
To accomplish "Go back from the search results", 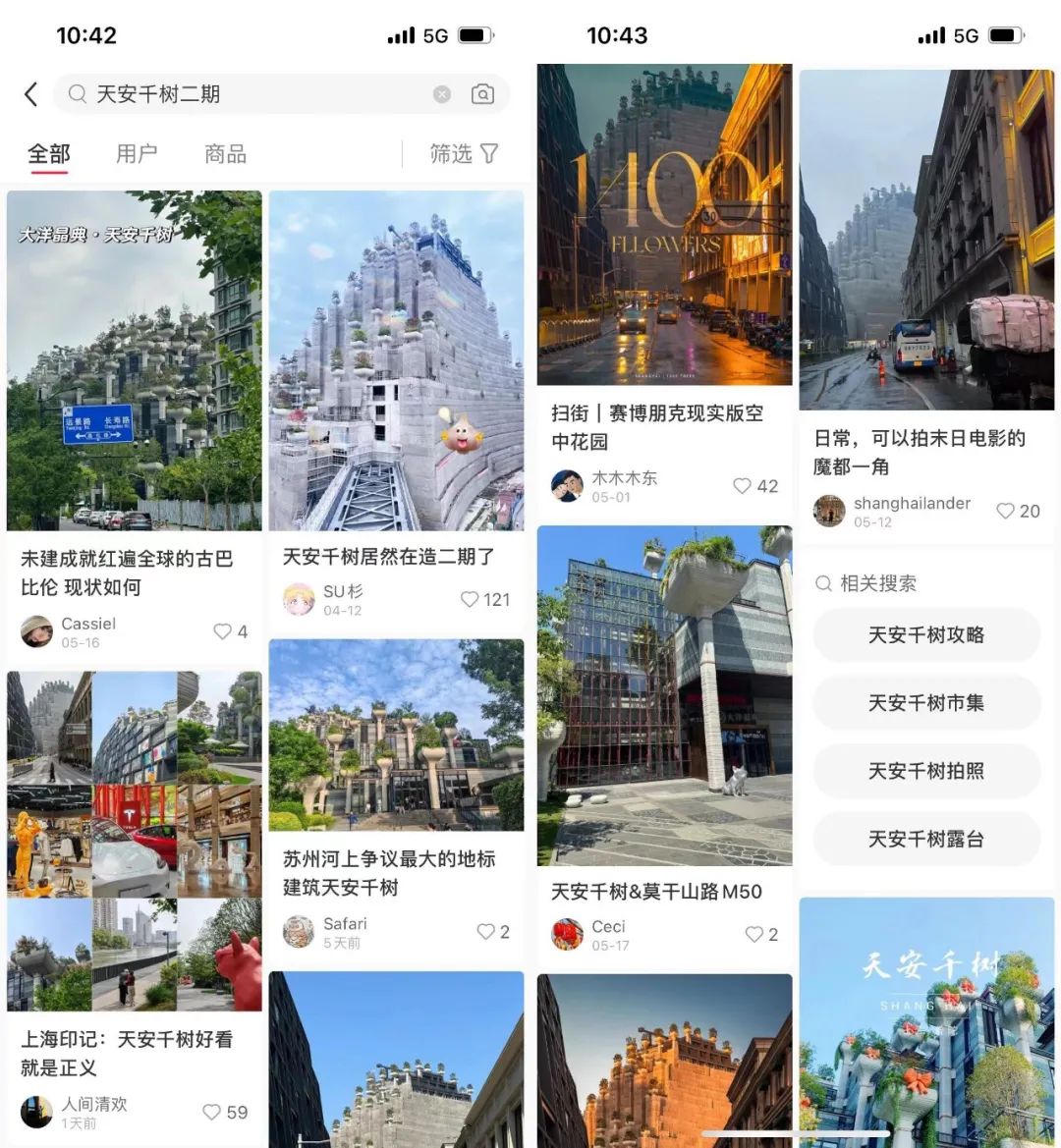I will click(31, 94).
